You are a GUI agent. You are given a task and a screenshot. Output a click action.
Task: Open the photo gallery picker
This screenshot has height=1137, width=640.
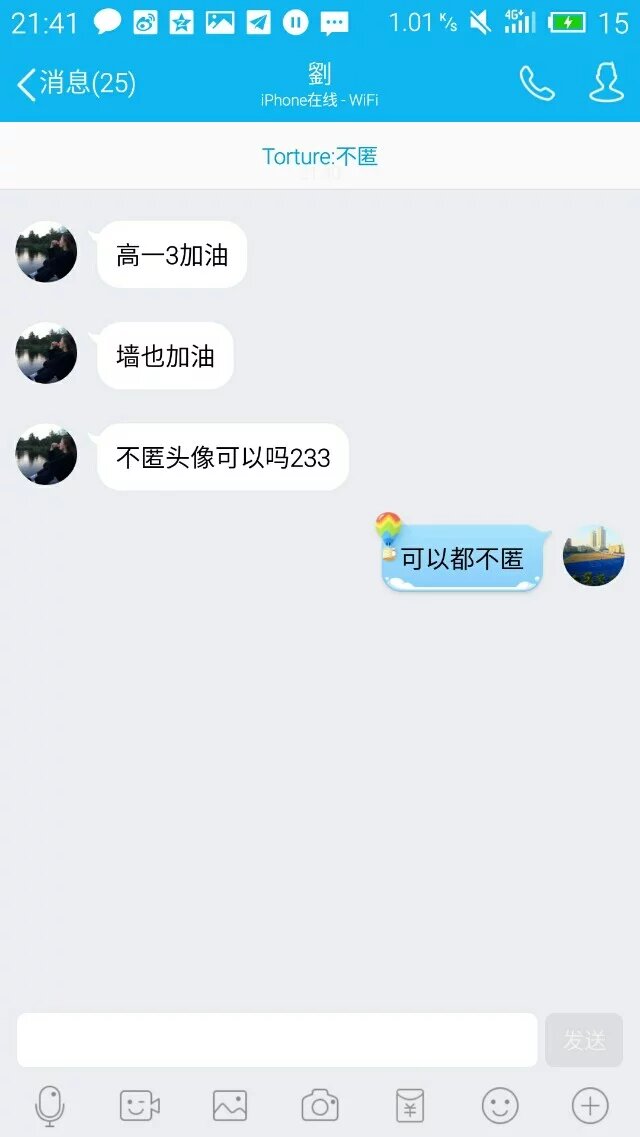(230, 1105)
